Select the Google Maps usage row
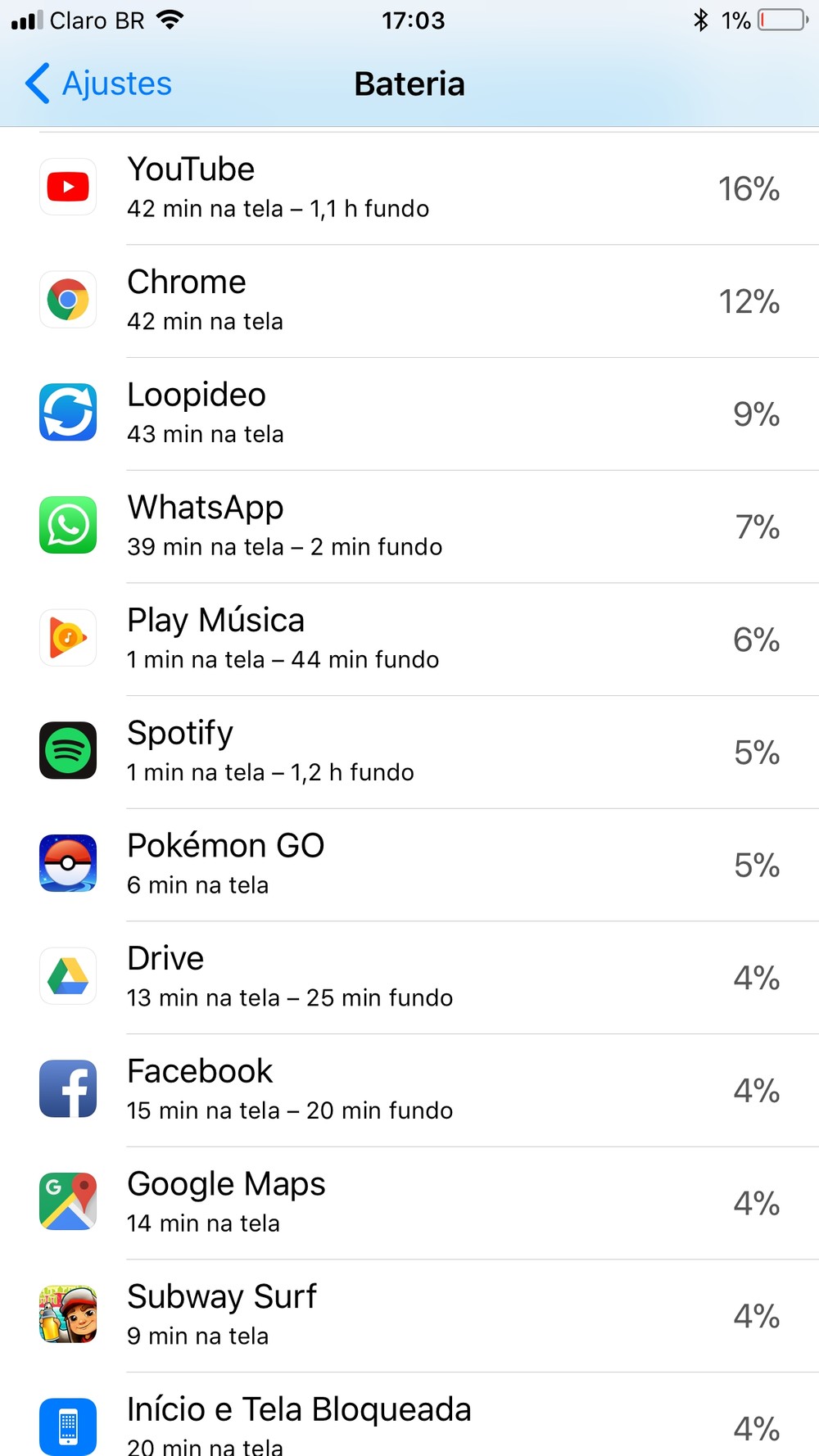Viewport: 819px width, 1456px height. point(409,1202)
